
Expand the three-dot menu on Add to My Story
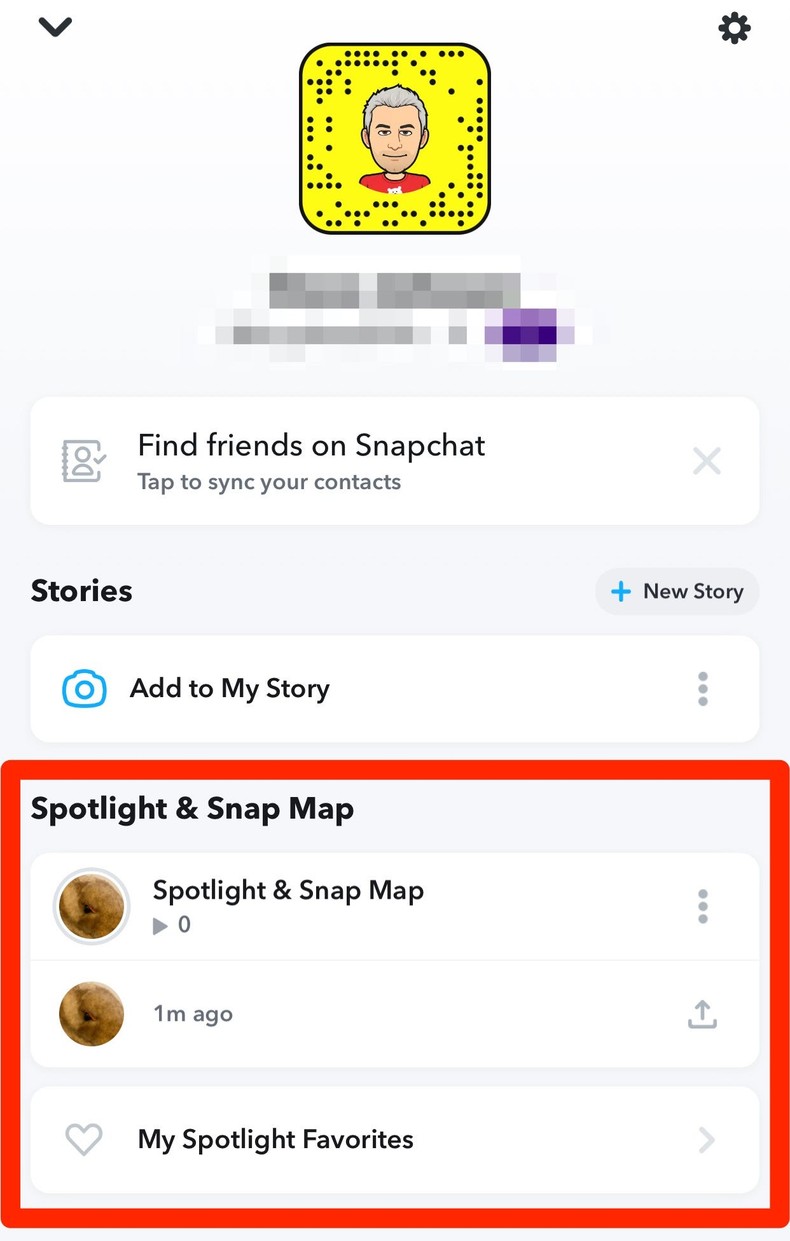[x=703, y=689]
